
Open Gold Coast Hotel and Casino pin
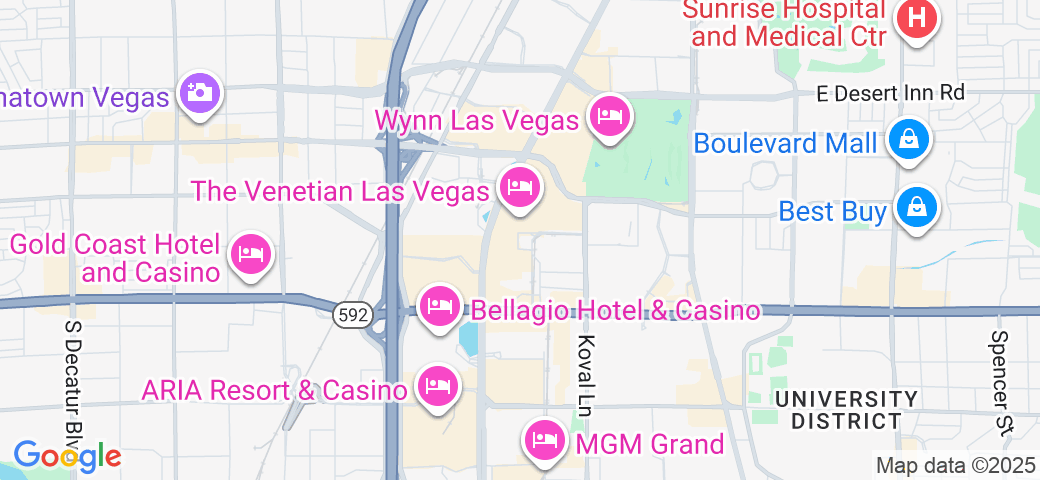click(250, 254)
